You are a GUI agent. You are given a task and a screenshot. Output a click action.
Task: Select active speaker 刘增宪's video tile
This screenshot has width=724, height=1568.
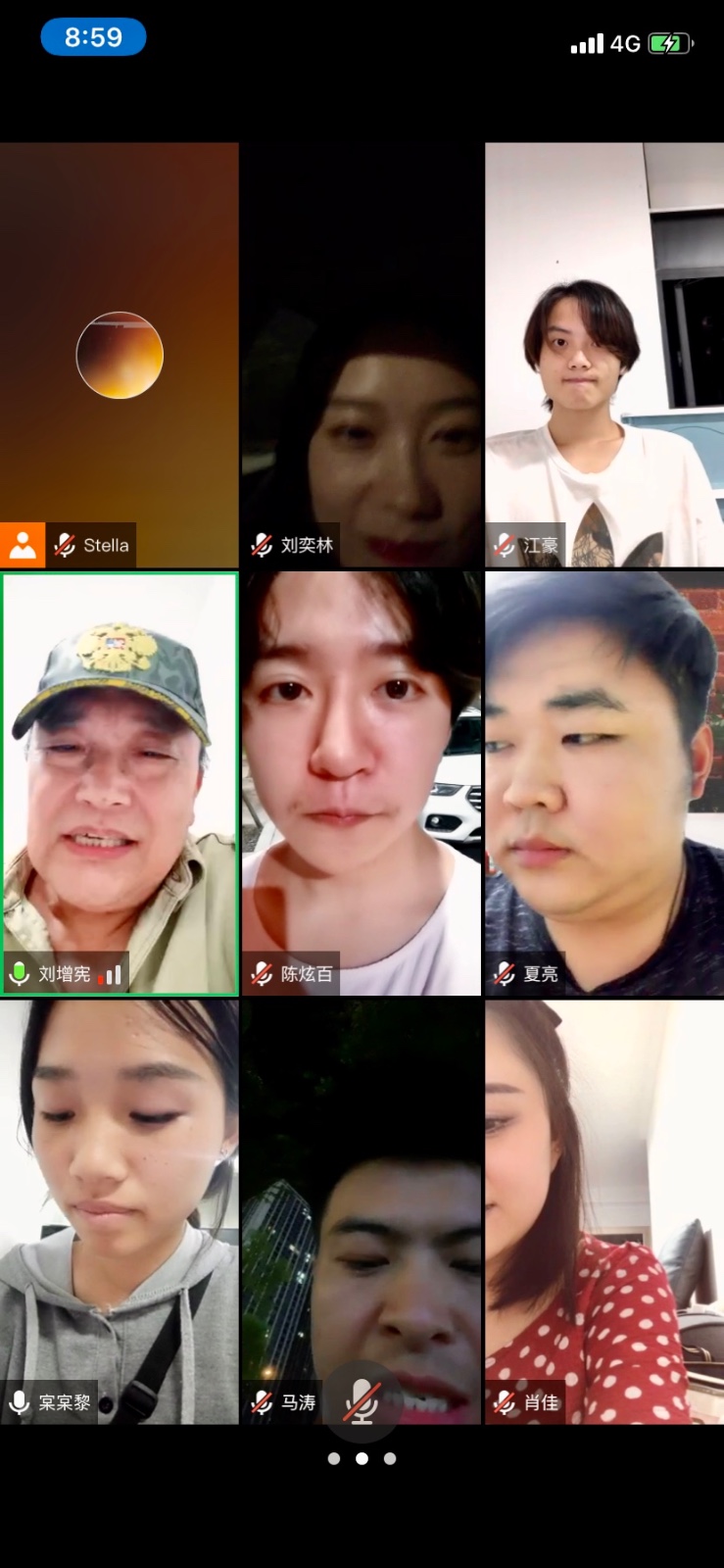coord(119,784)
